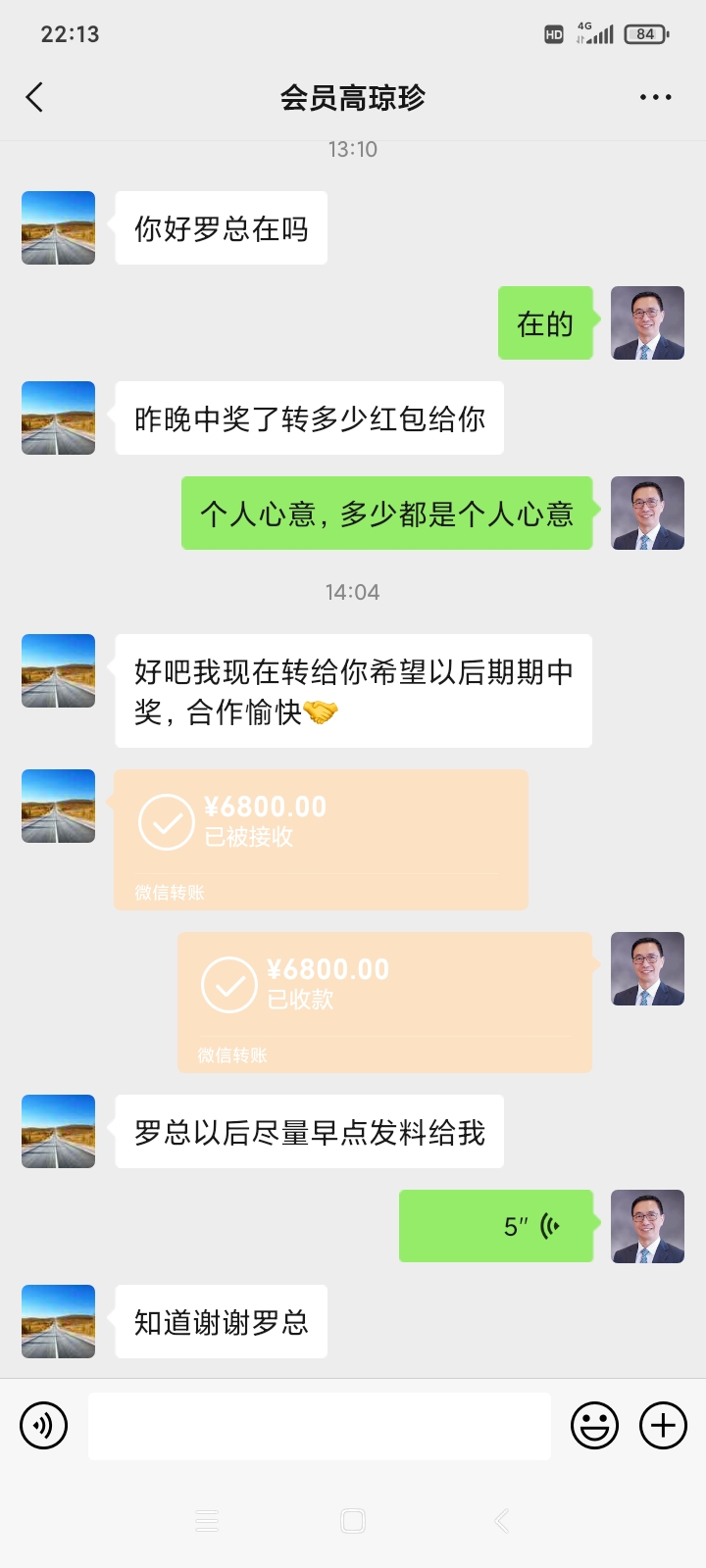Focus the message text field

319,1426
